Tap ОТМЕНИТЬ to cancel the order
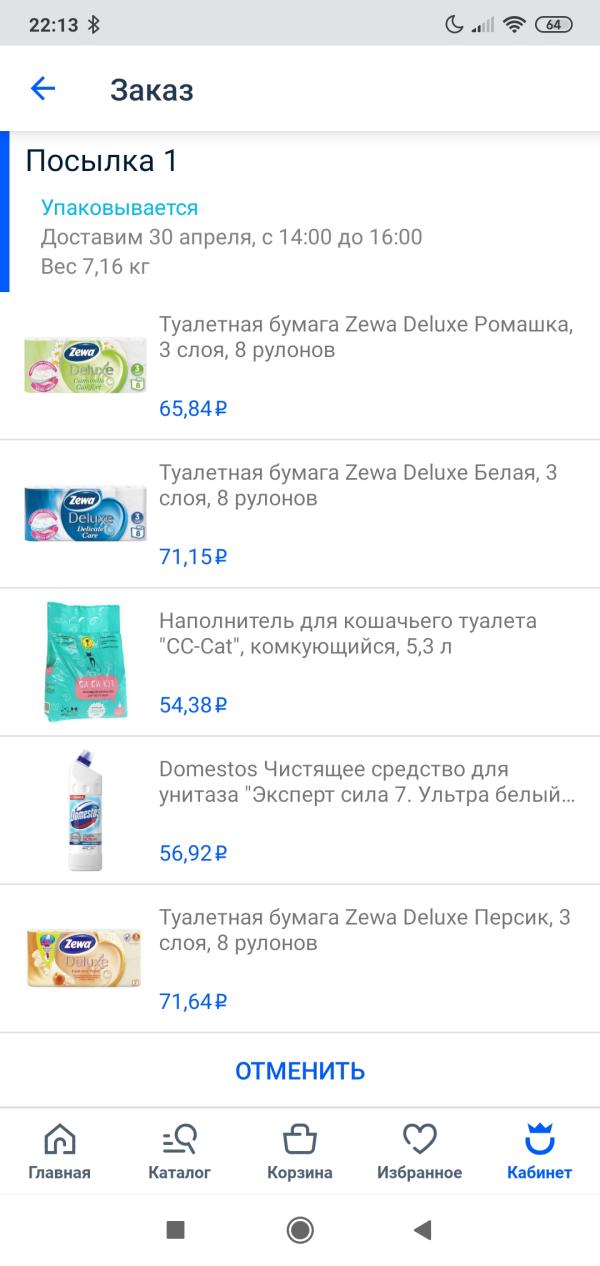 [300, 1071]
